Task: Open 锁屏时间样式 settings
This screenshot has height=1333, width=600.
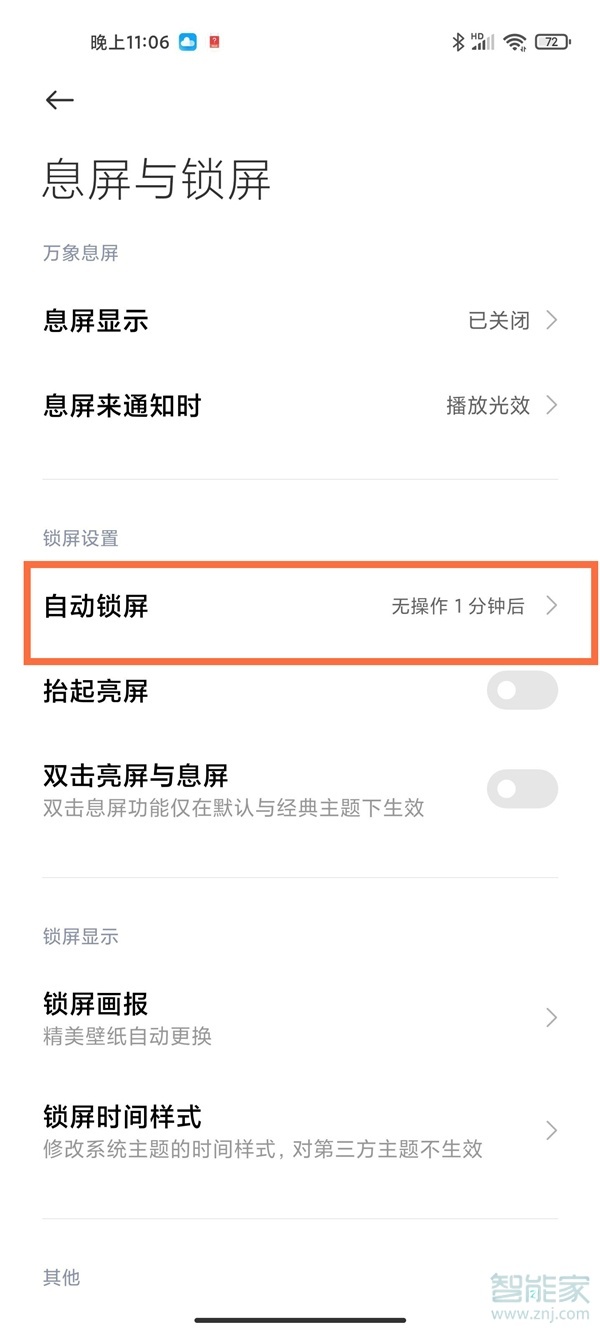Action: point(300,1131)
